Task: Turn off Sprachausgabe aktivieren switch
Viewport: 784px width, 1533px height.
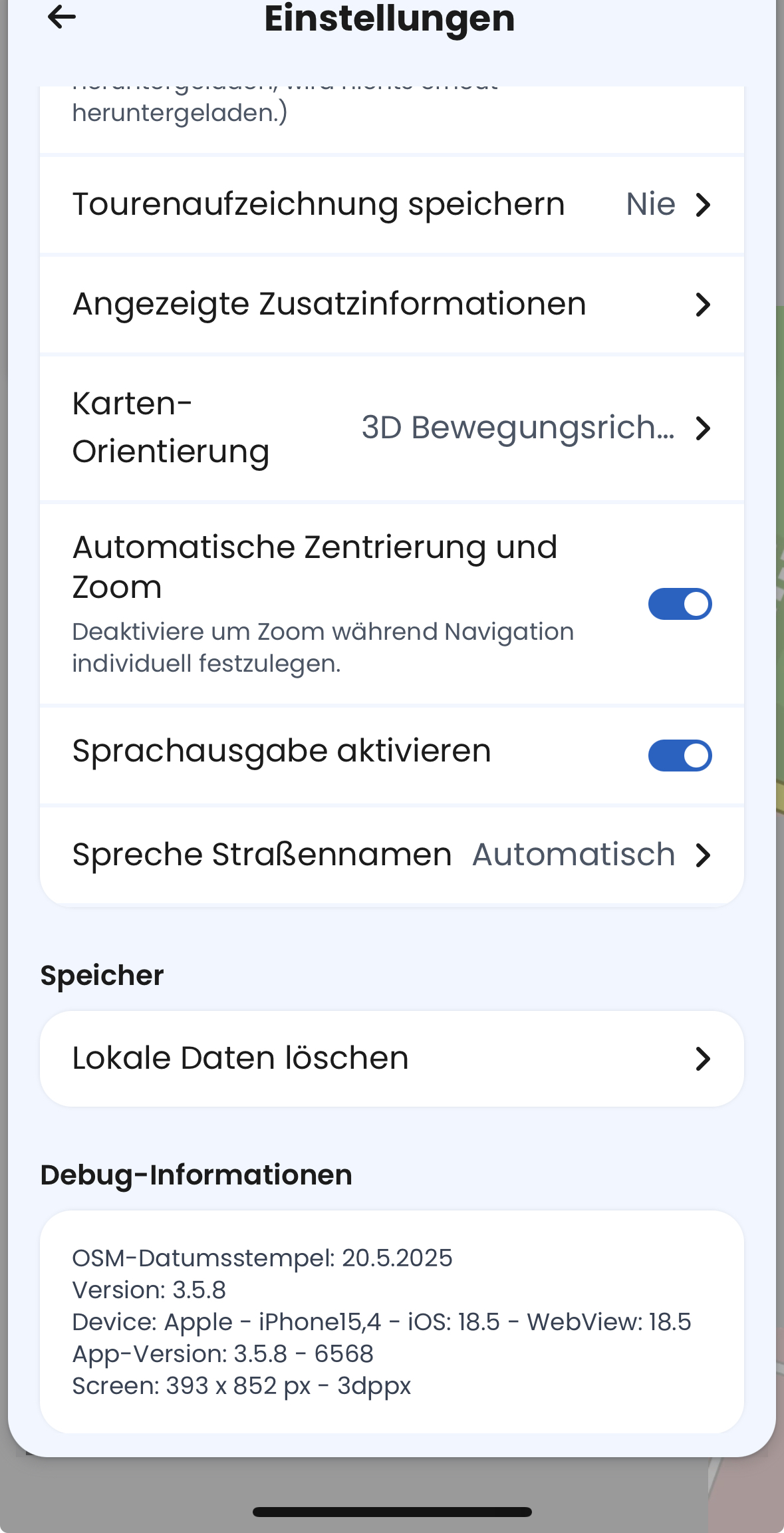Action: pos(679,756)
